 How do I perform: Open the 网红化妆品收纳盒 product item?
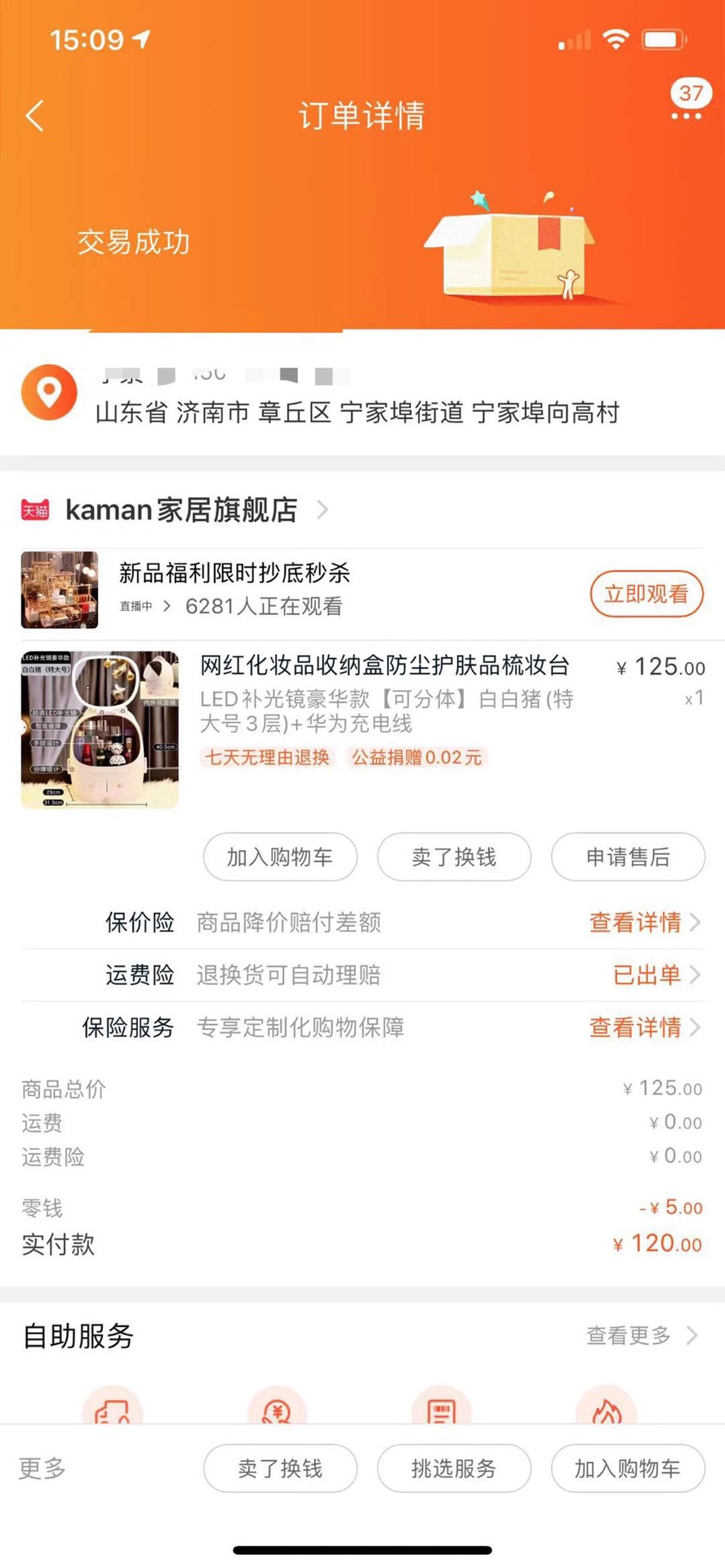(384, 666)
